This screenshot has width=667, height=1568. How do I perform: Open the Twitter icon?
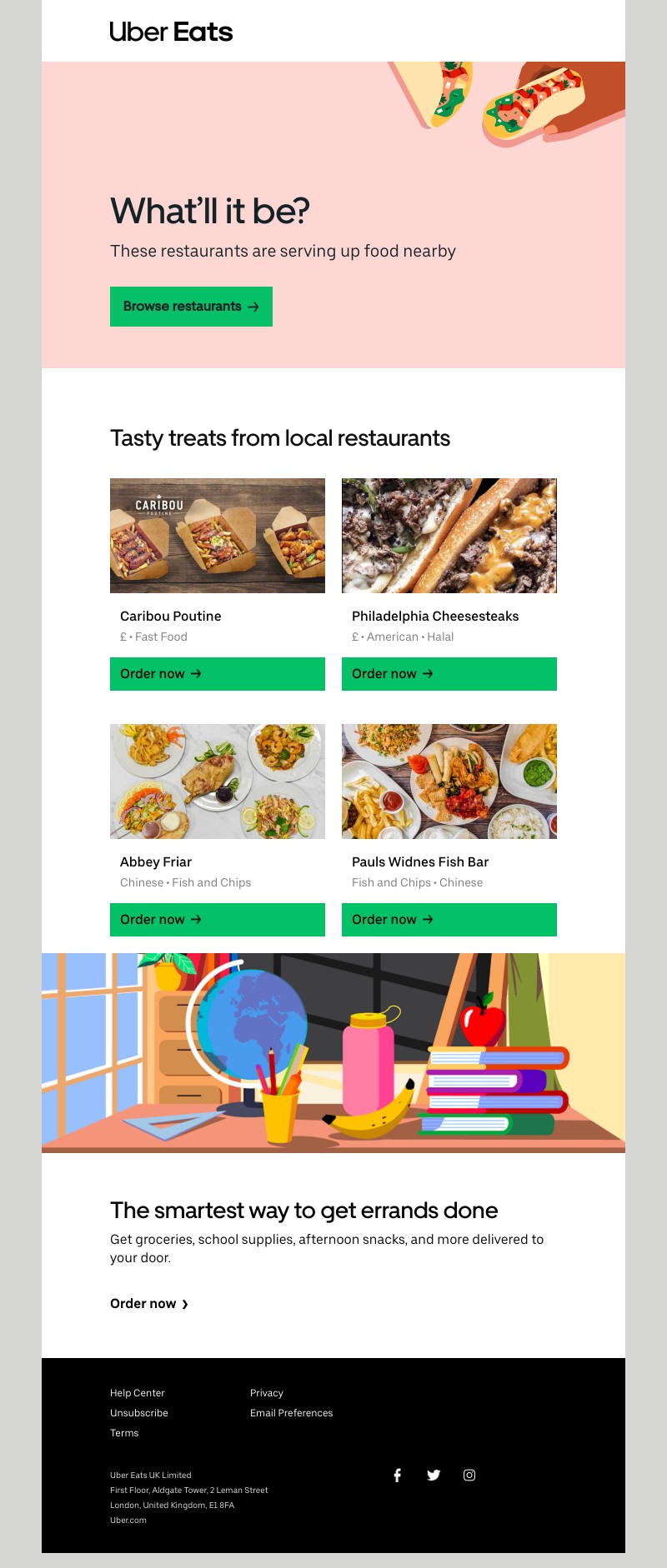(434, 1476)
